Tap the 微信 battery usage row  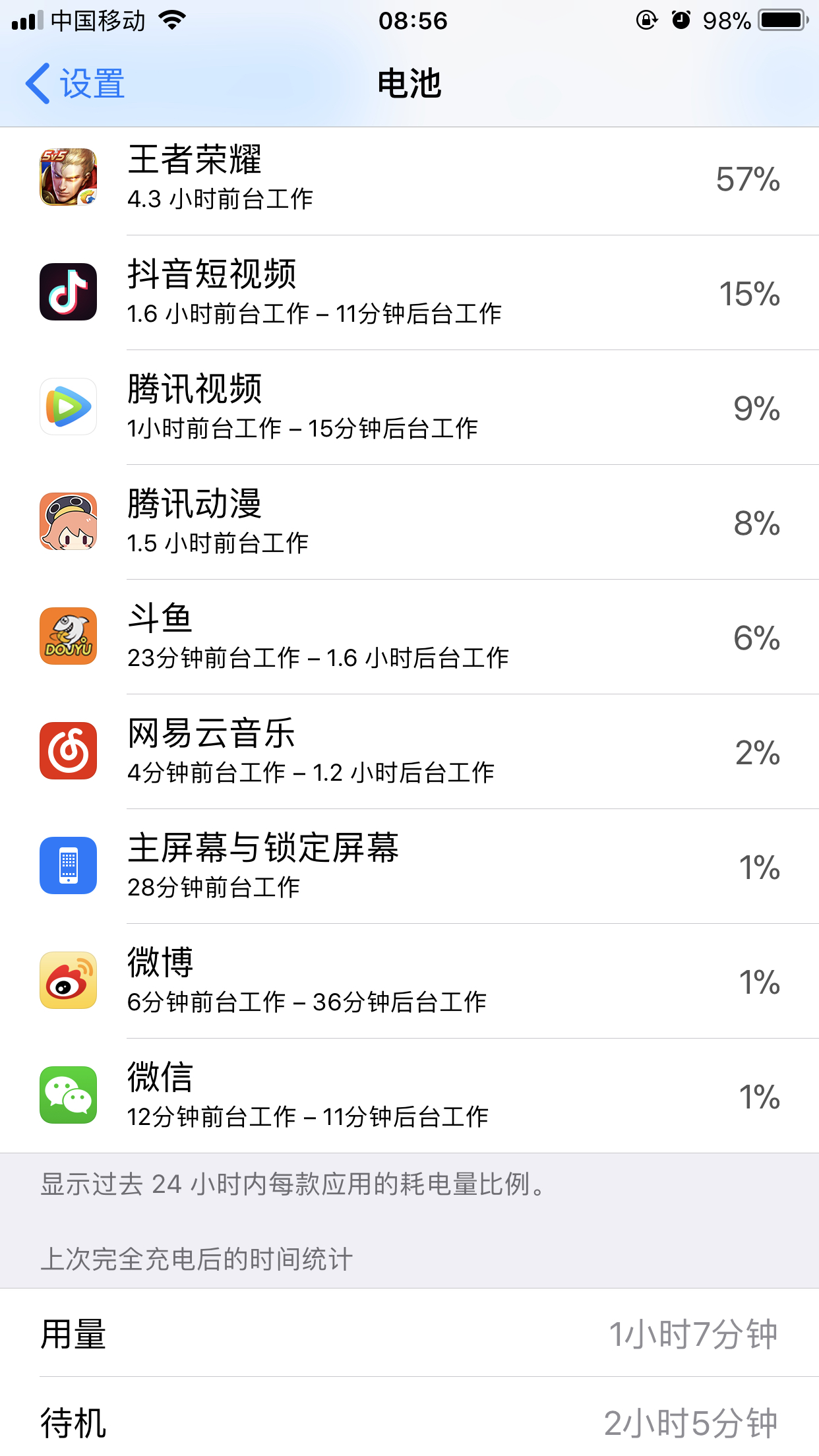[x=409, y=1096]
